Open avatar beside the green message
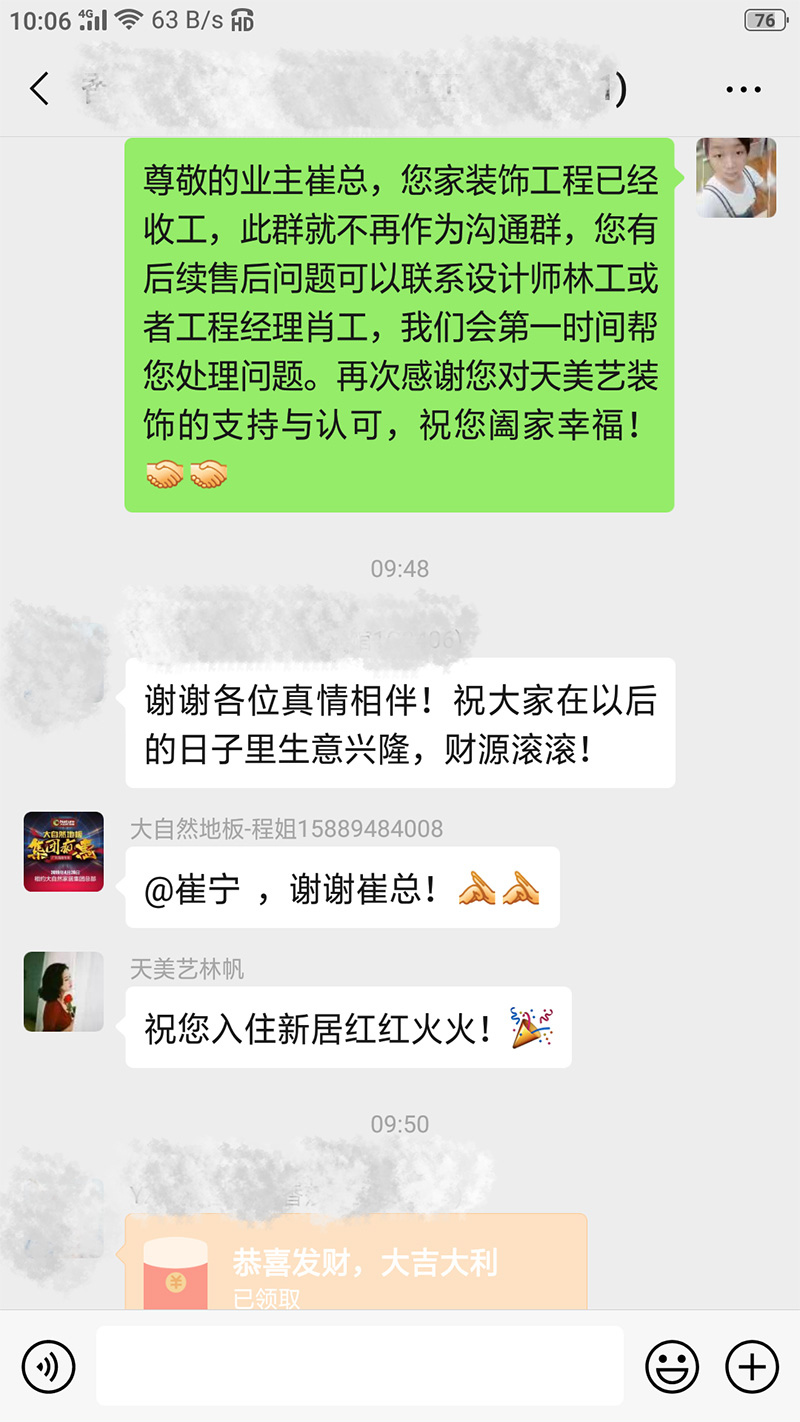The image size is (800, 1422). coord(736,178)
